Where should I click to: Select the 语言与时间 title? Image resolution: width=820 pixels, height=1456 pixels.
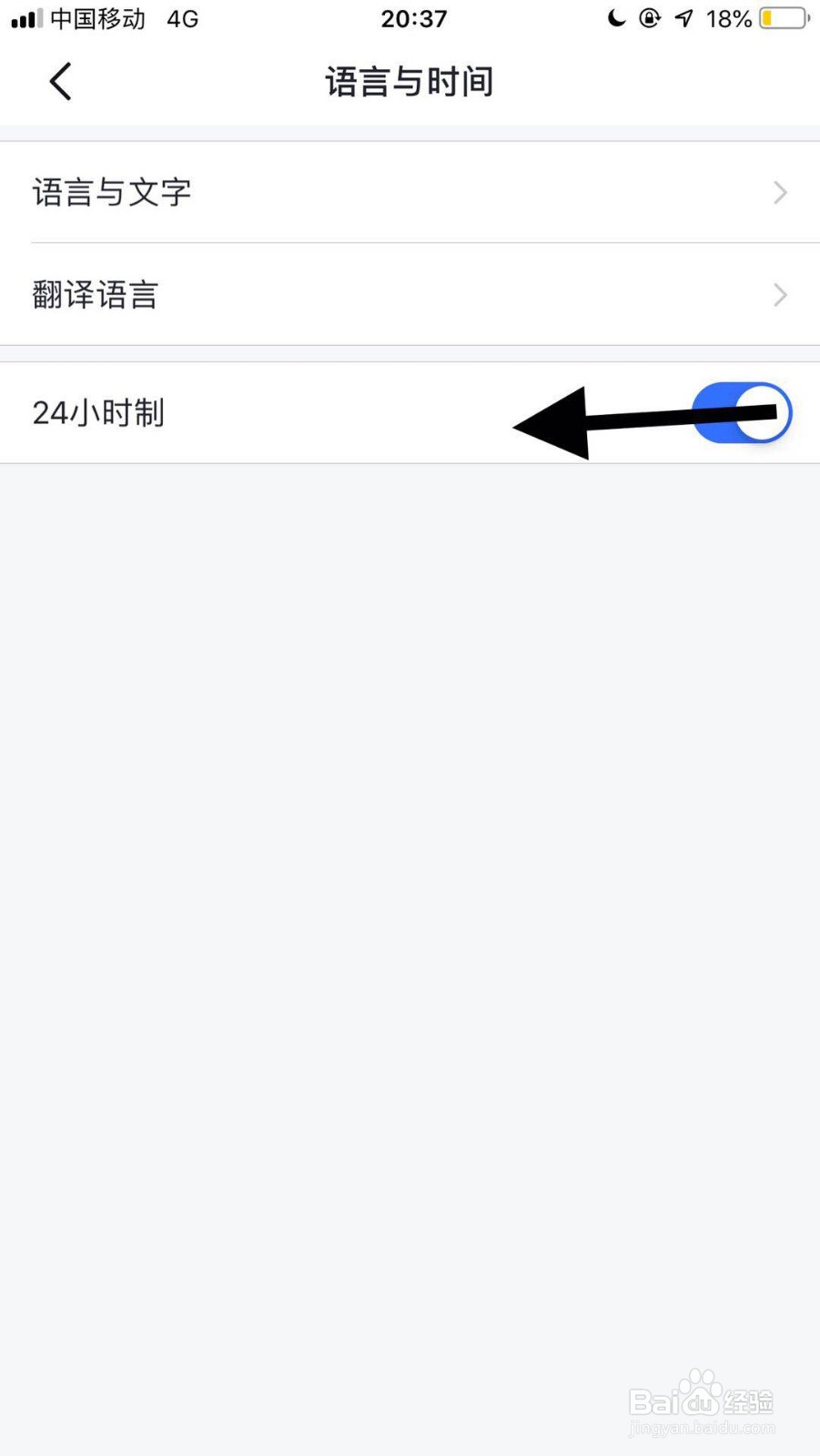click(409, 81)
